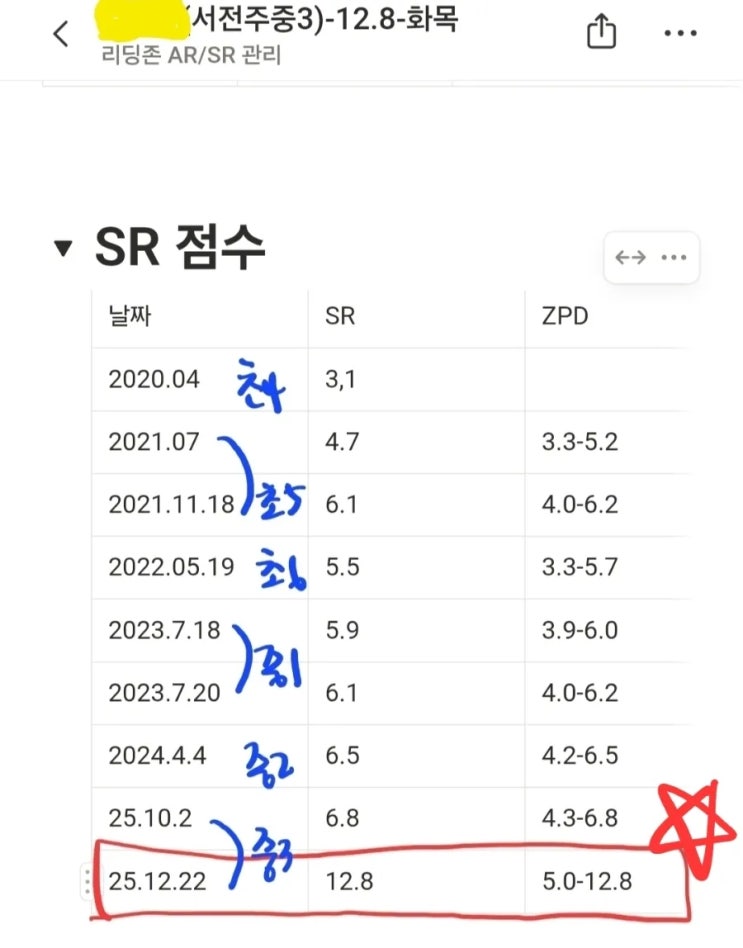Open the table options menu

[x=674, y=258]
